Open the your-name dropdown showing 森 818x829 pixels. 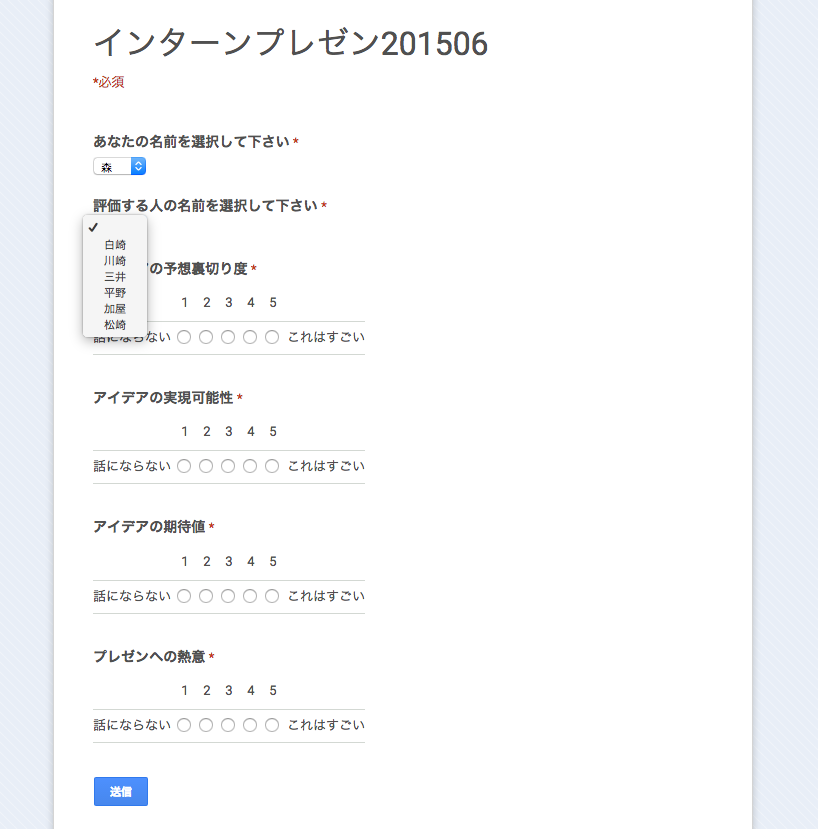tap(119, 166)
